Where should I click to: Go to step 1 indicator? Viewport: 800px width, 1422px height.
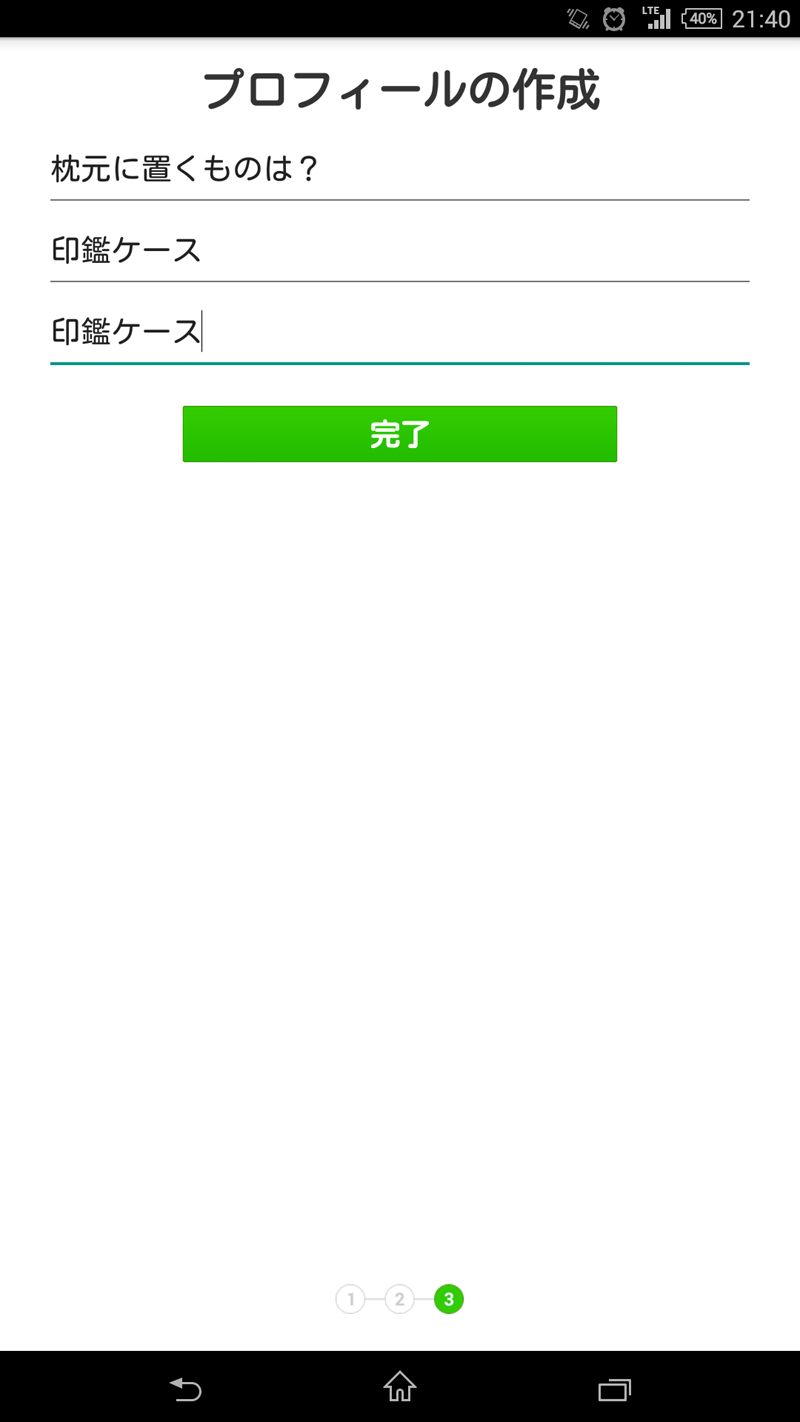(350, 1299)
